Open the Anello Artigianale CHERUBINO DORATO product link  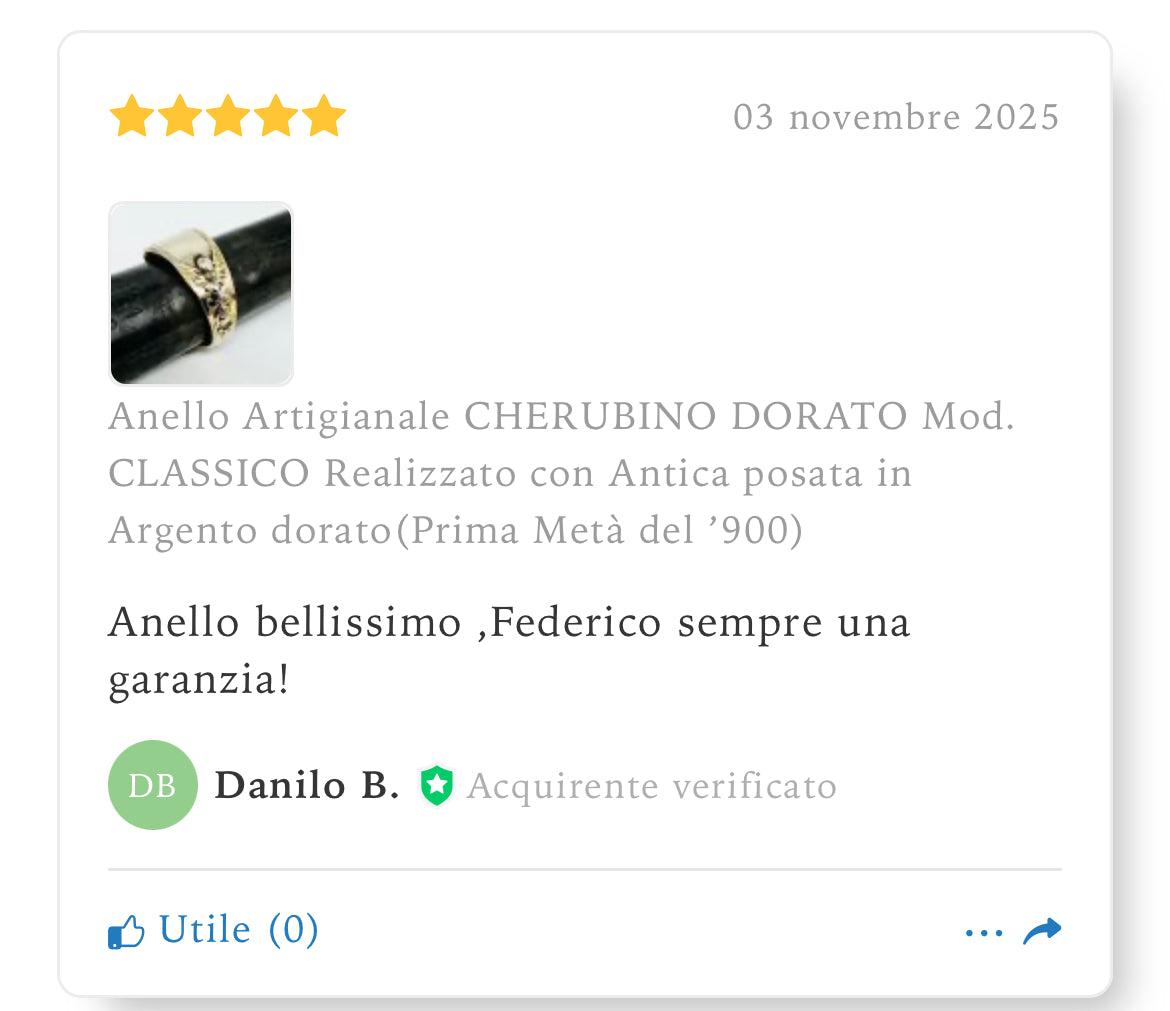560,473
